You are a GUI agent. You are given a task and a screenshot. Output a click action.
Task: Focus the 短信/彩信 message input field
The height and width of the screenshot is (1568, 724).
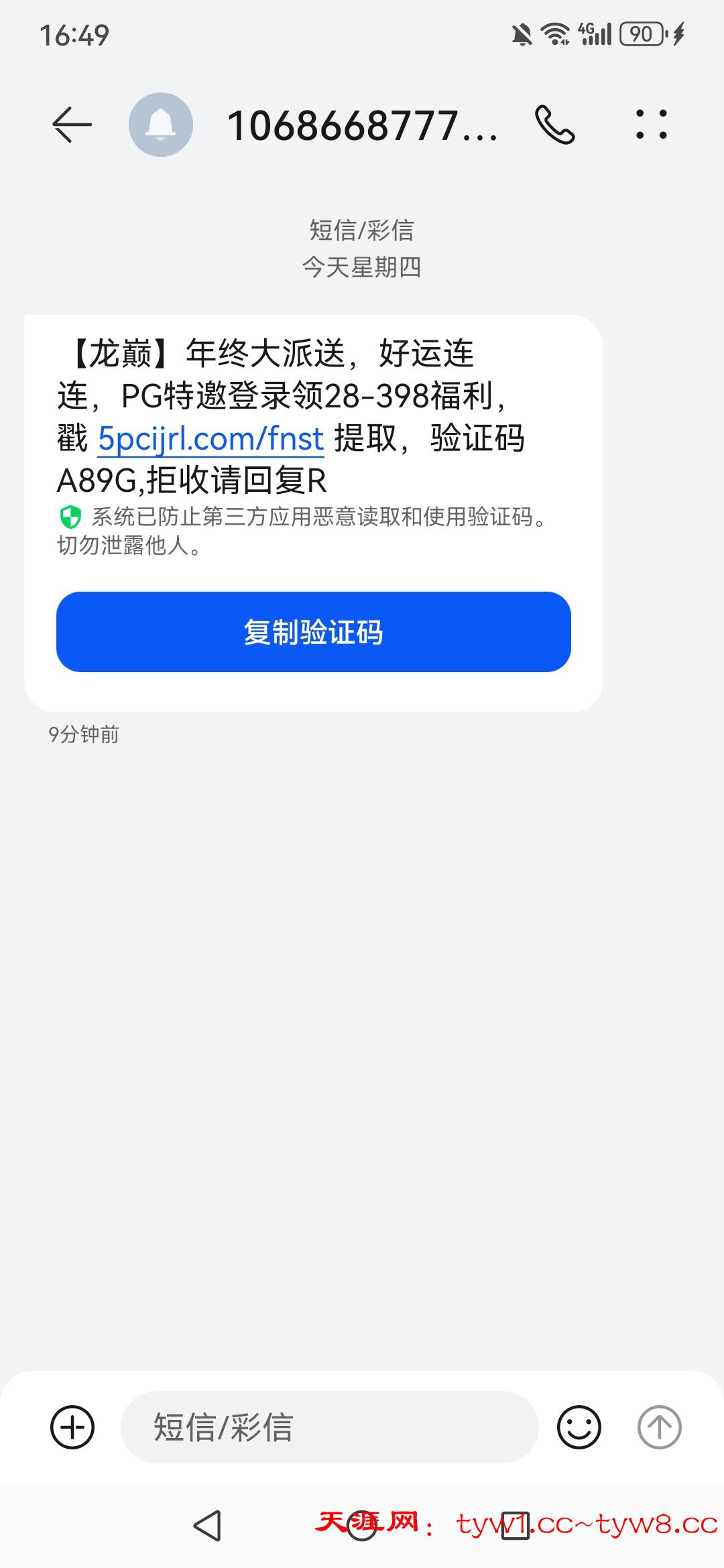coord(328,1427)
